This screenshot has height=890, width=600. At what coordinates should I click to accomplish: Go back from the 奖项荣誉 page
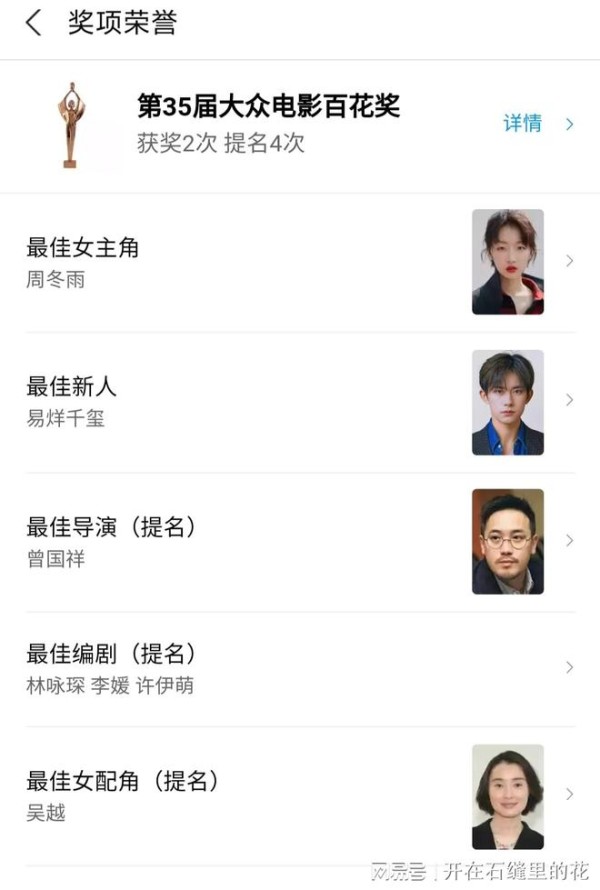tap(34, 24)
